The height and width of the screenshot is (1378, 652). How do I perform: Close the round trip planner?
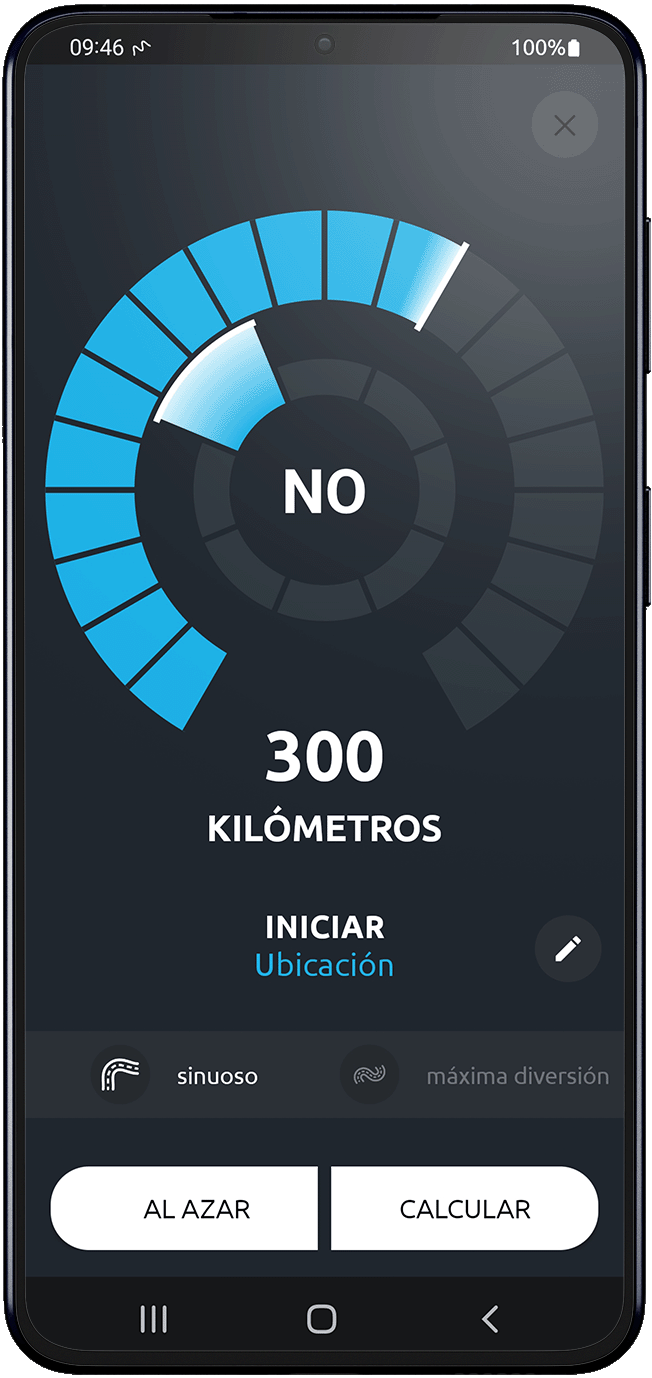pos(565,125)
